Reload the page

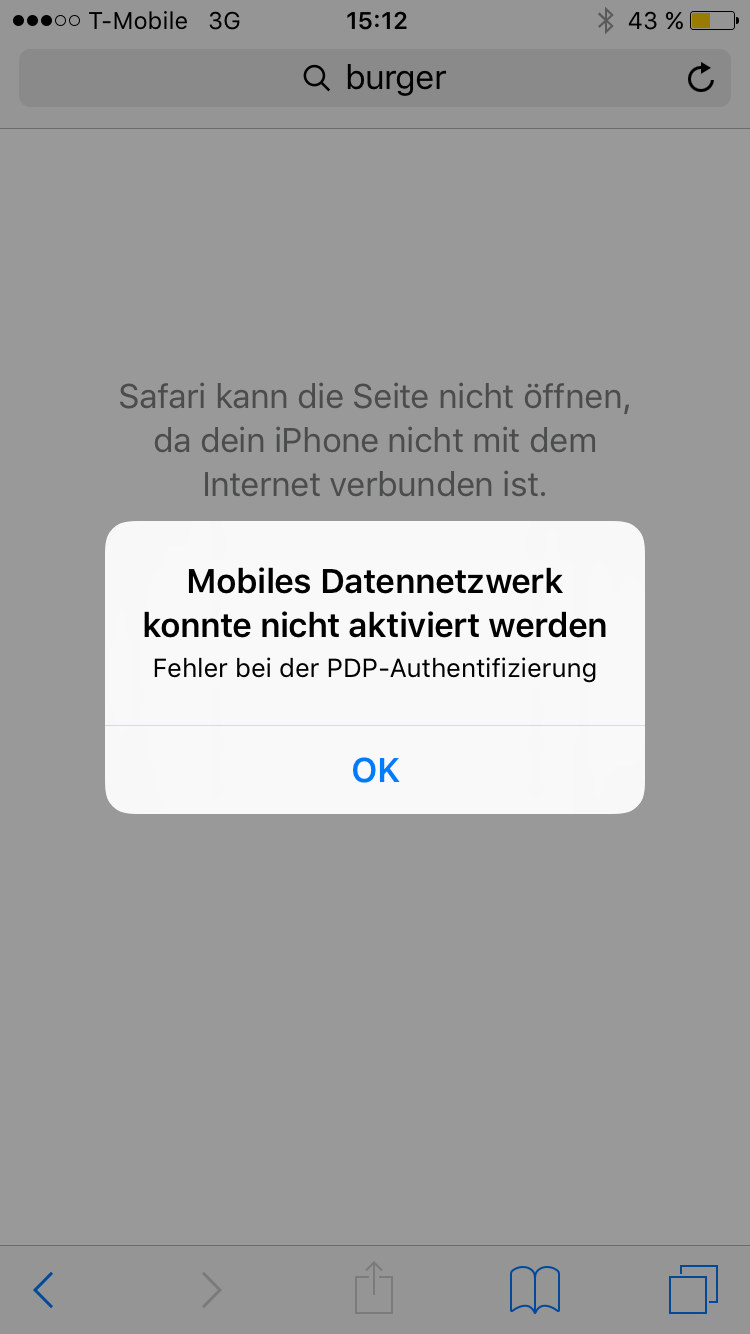point(701,78)
